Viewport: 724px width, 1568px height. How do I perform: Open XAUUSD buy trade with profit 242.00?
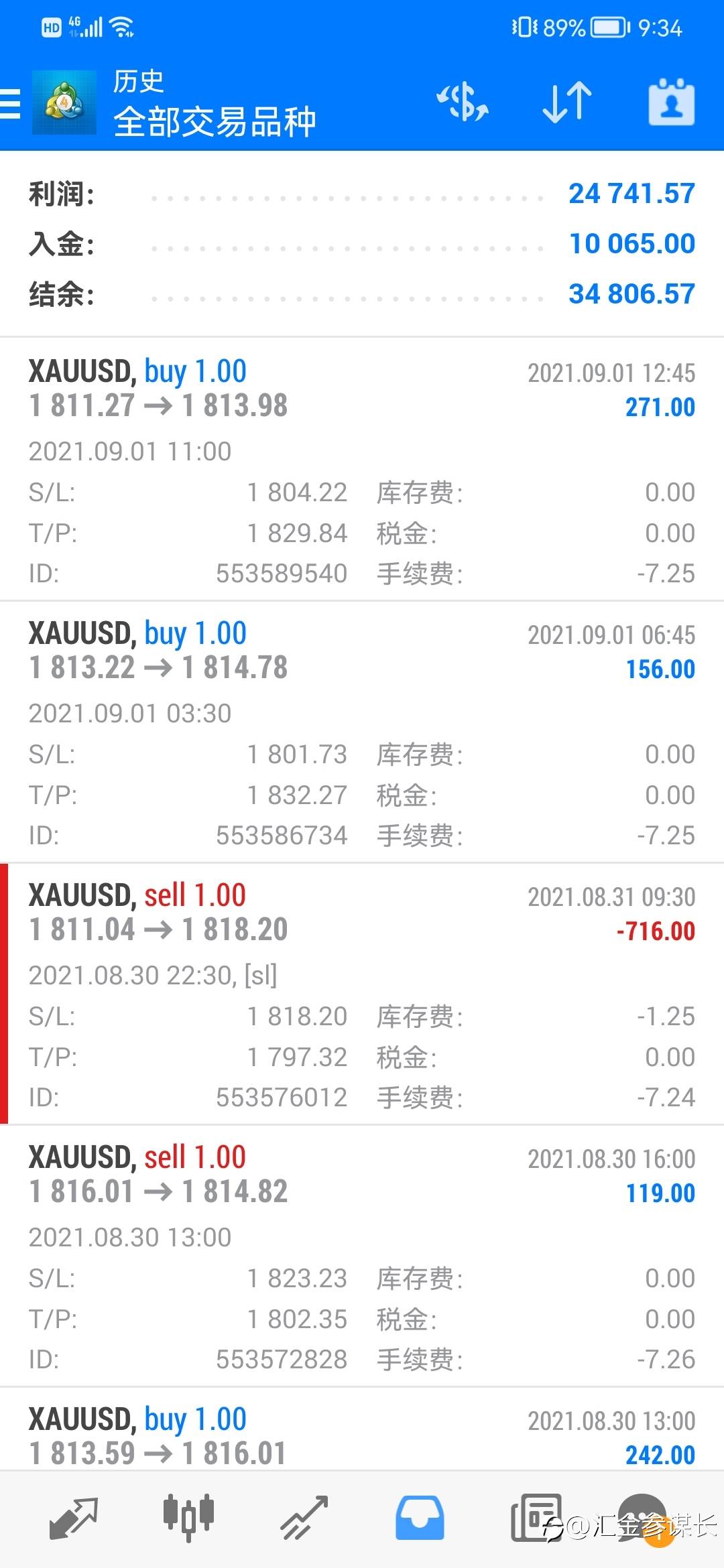362,1429
